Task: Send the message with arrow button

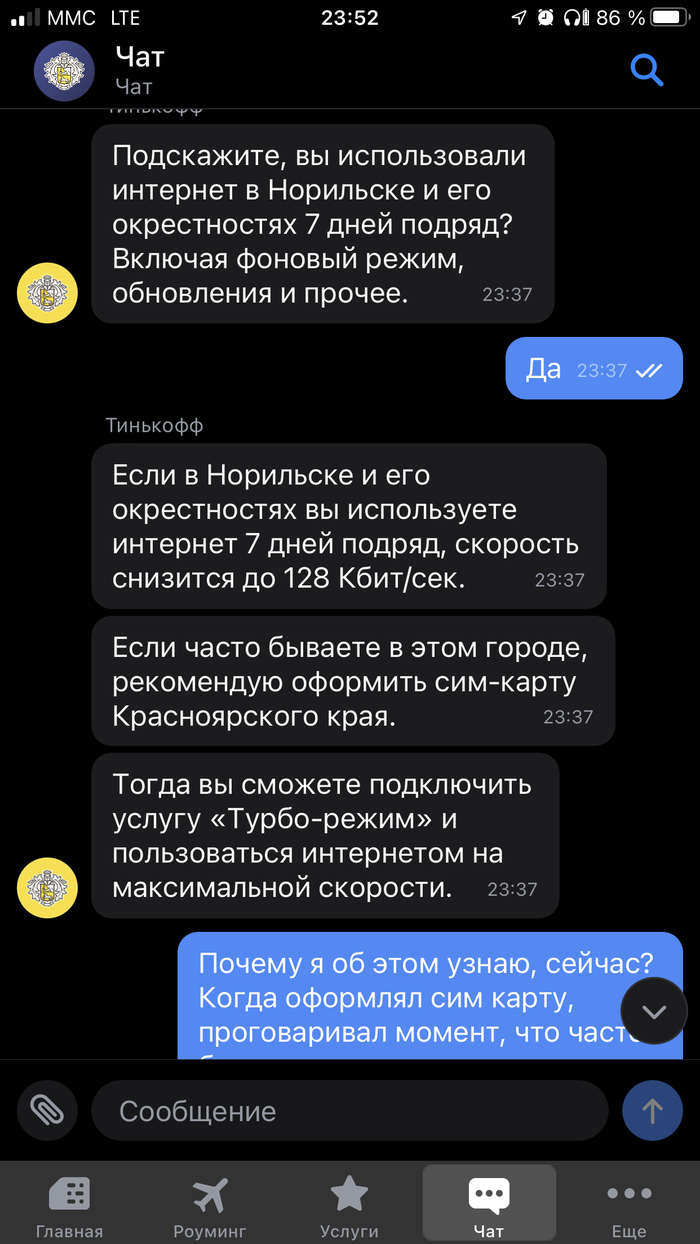Action: 652,1110
